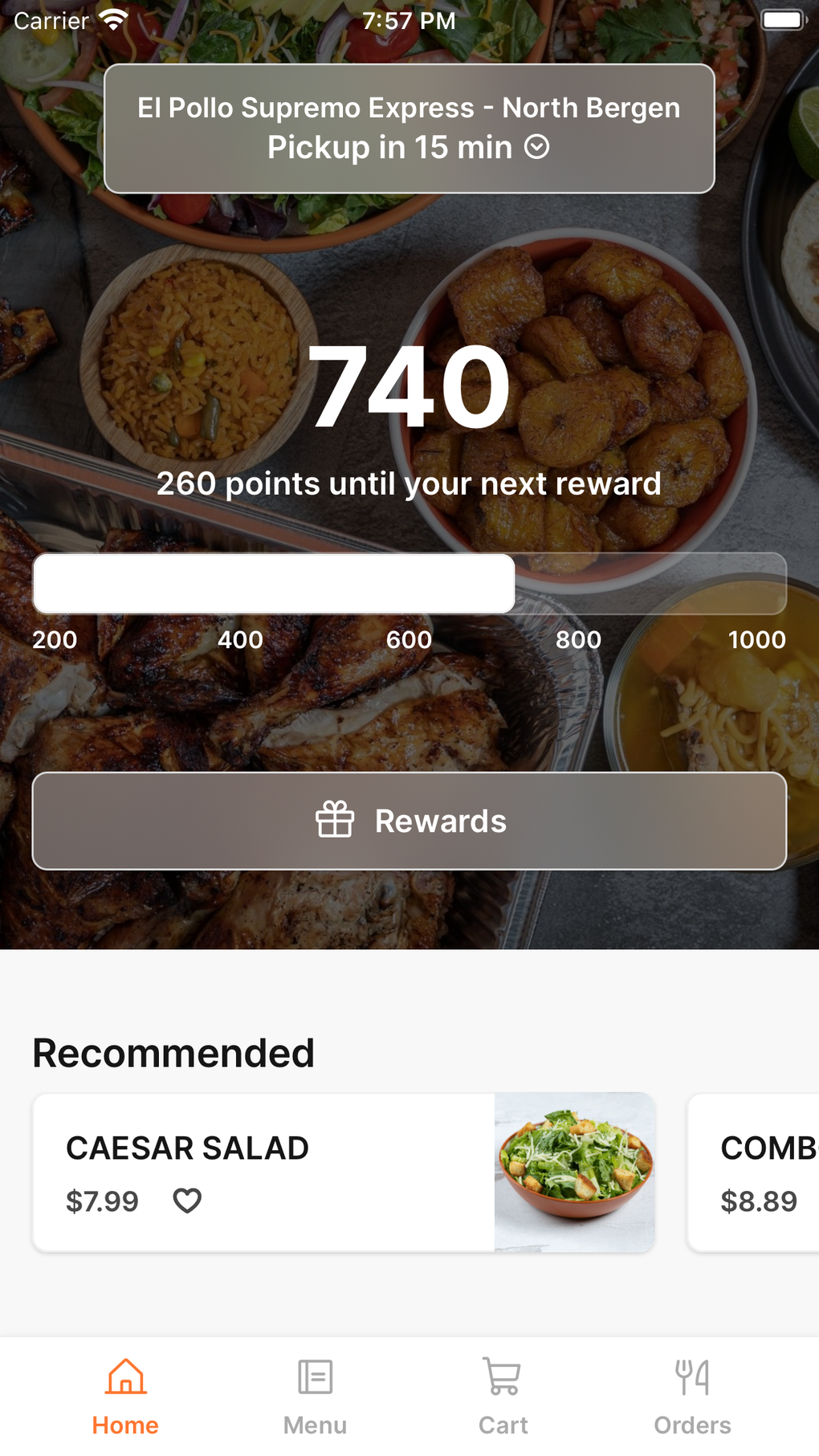Click the points progress bar
Viewport: 819px width, 1456px height.
[409, 584]
